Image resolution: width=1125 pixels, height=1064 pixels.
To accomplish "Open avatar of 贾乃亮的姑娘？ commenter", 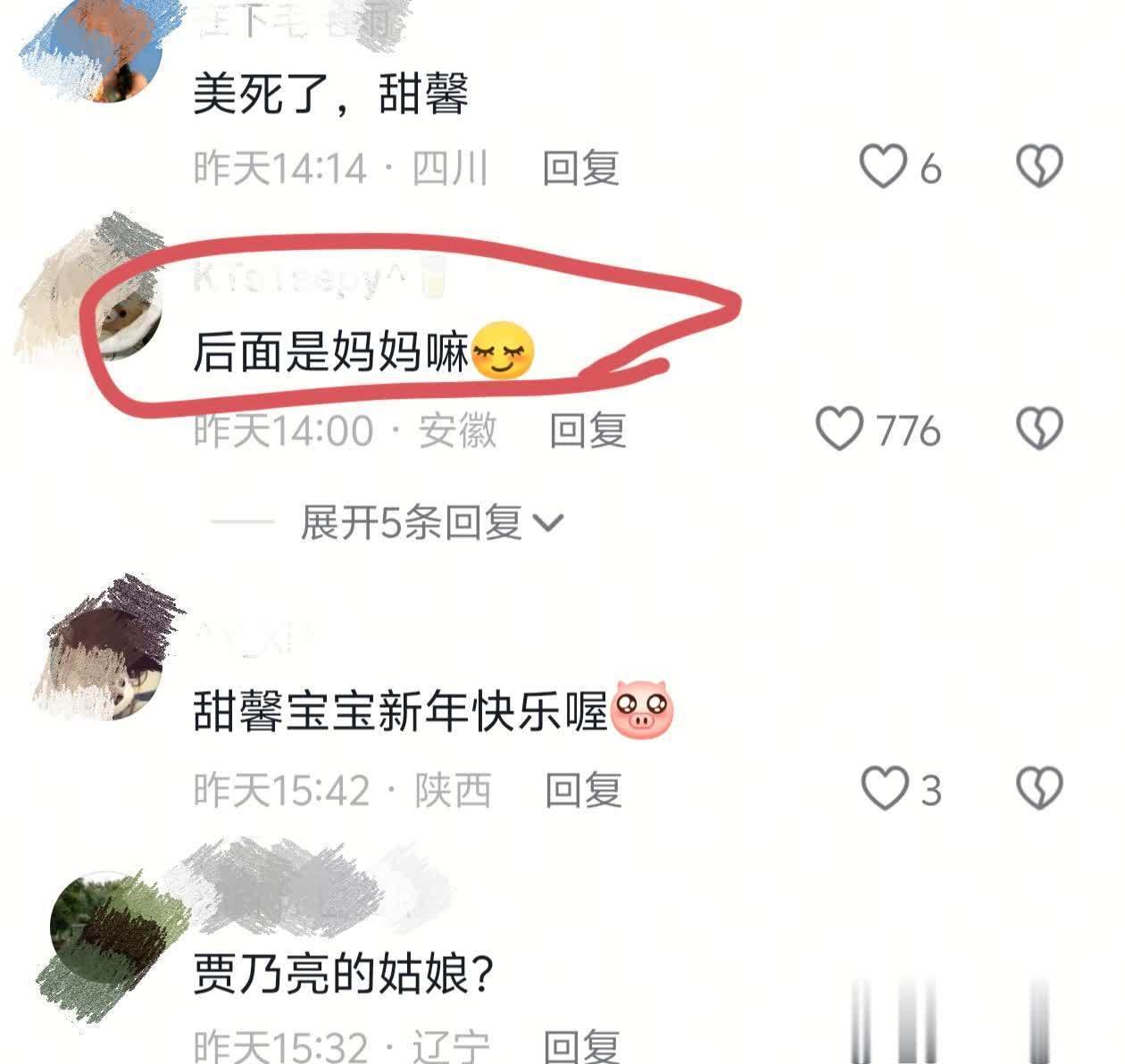I will 103,933.
